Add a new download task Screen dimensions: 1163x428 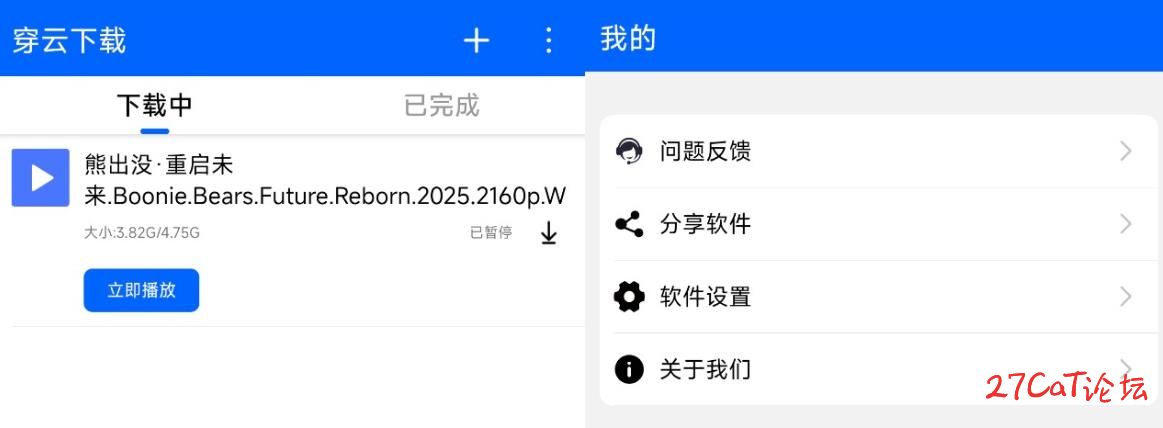point(476,40)
